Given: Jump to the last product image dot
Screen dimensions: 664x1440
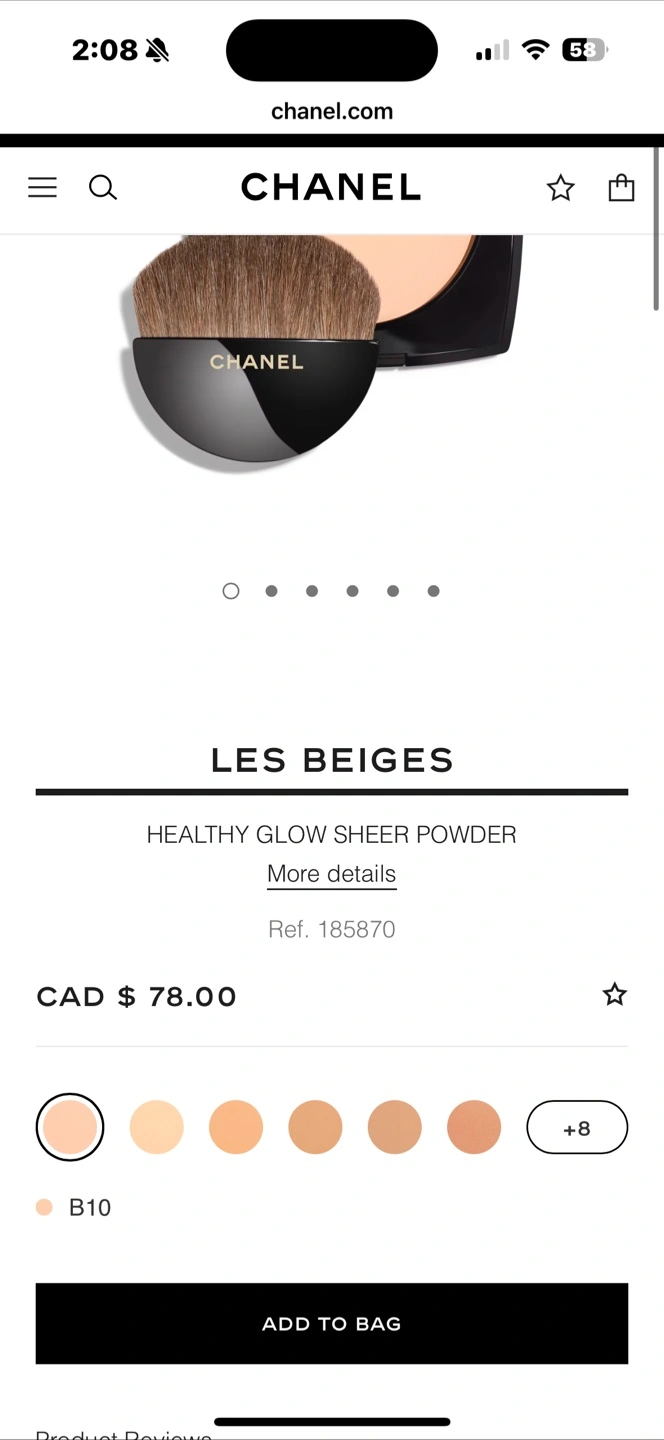Looking at the screenshot, I should (433, 591).
